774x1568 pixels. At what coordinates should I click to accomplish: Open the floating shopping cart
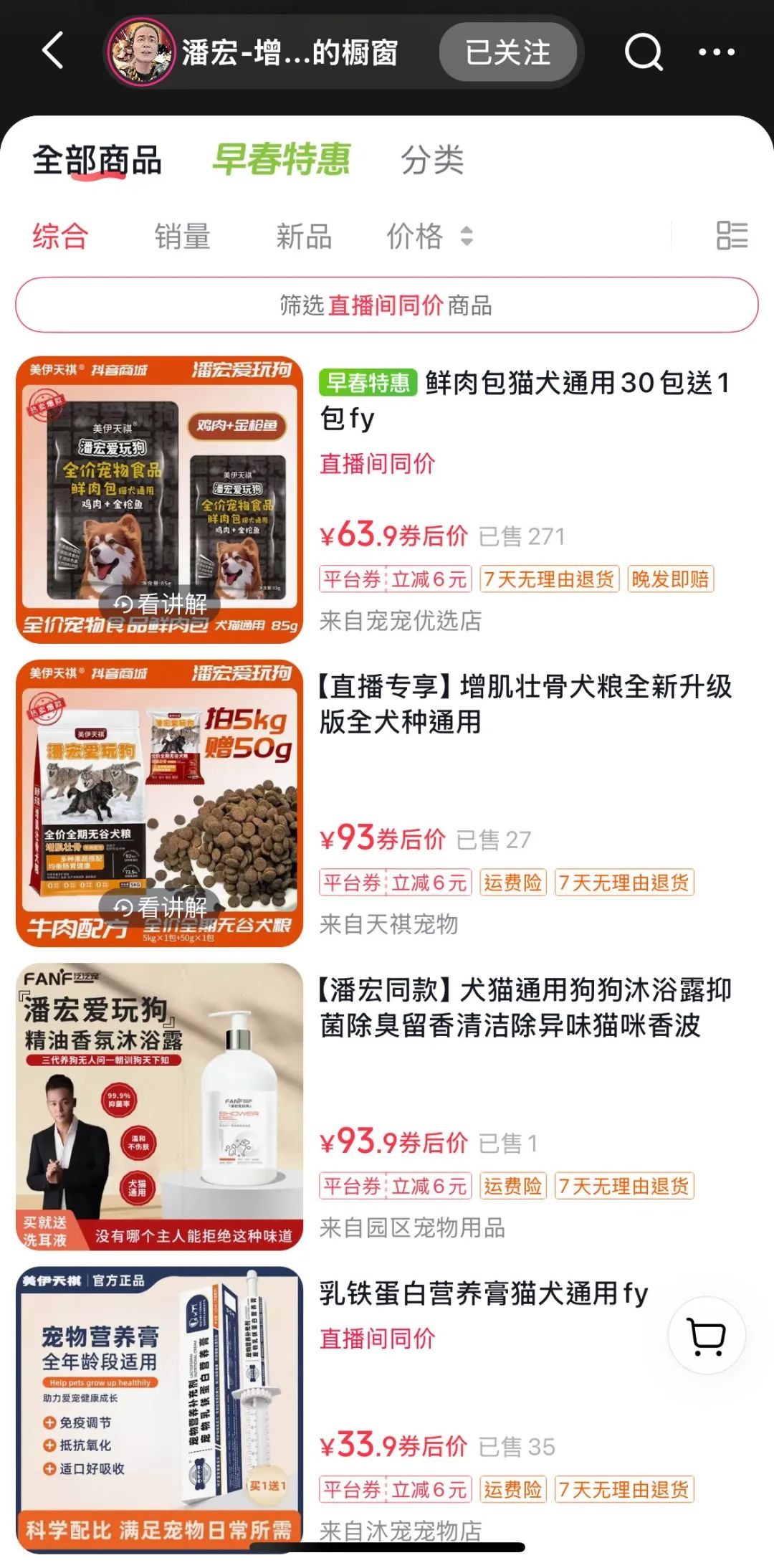707,1335
